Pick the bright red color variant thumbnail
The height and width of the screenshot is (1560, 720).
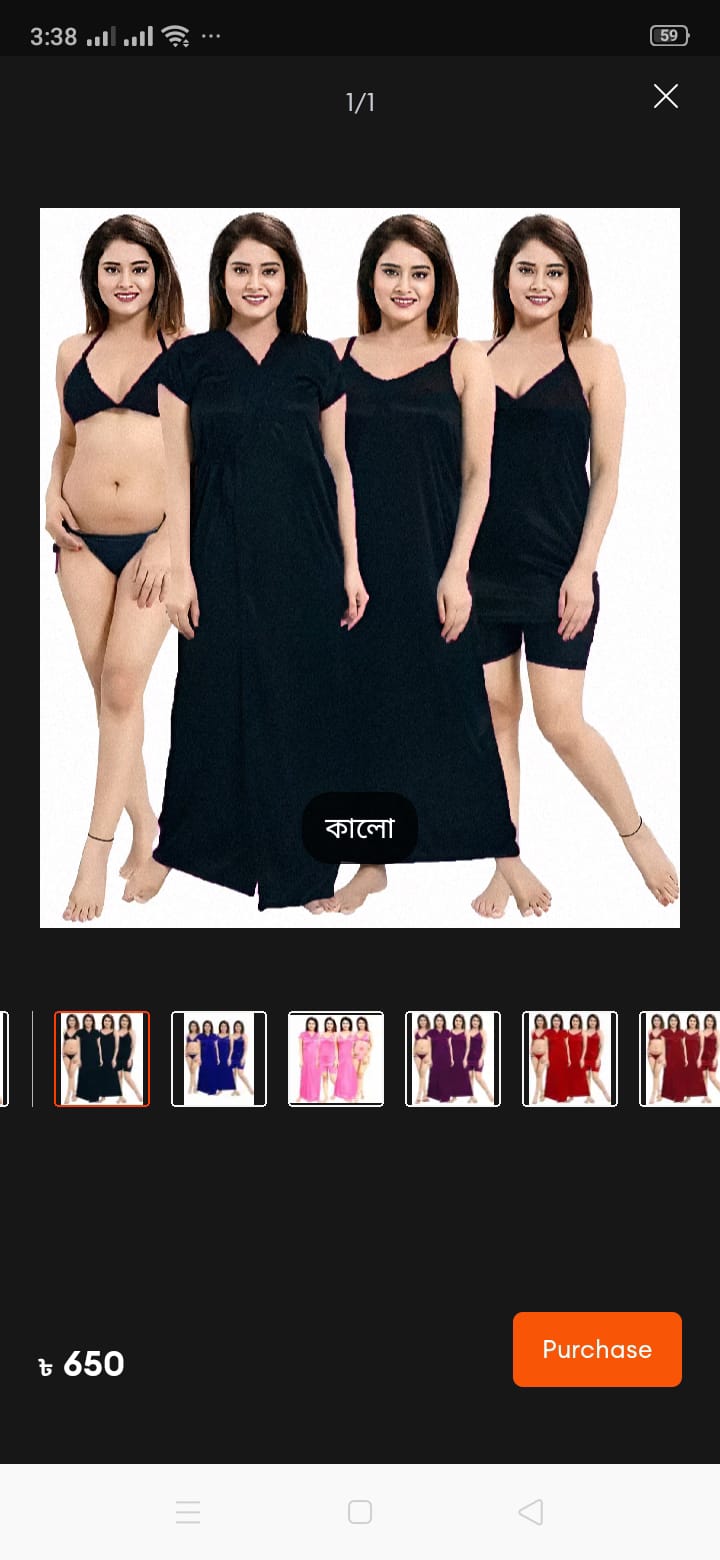pyautogui.click(x=570, y=1058)
